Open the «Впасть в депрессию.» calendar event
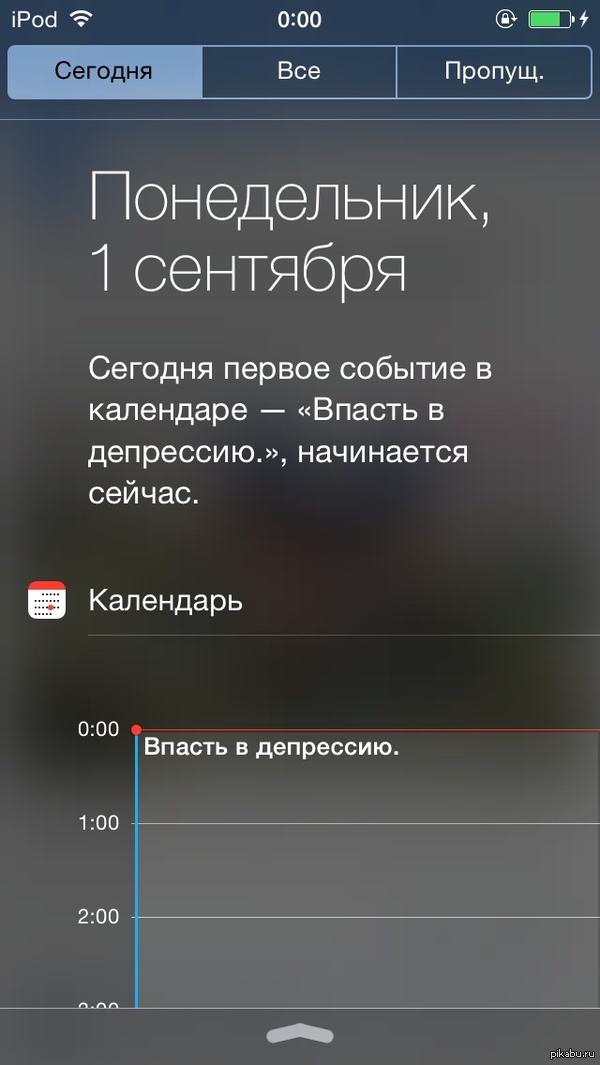This screenshot has height=1065, width=600. click(x=272, y=747)
